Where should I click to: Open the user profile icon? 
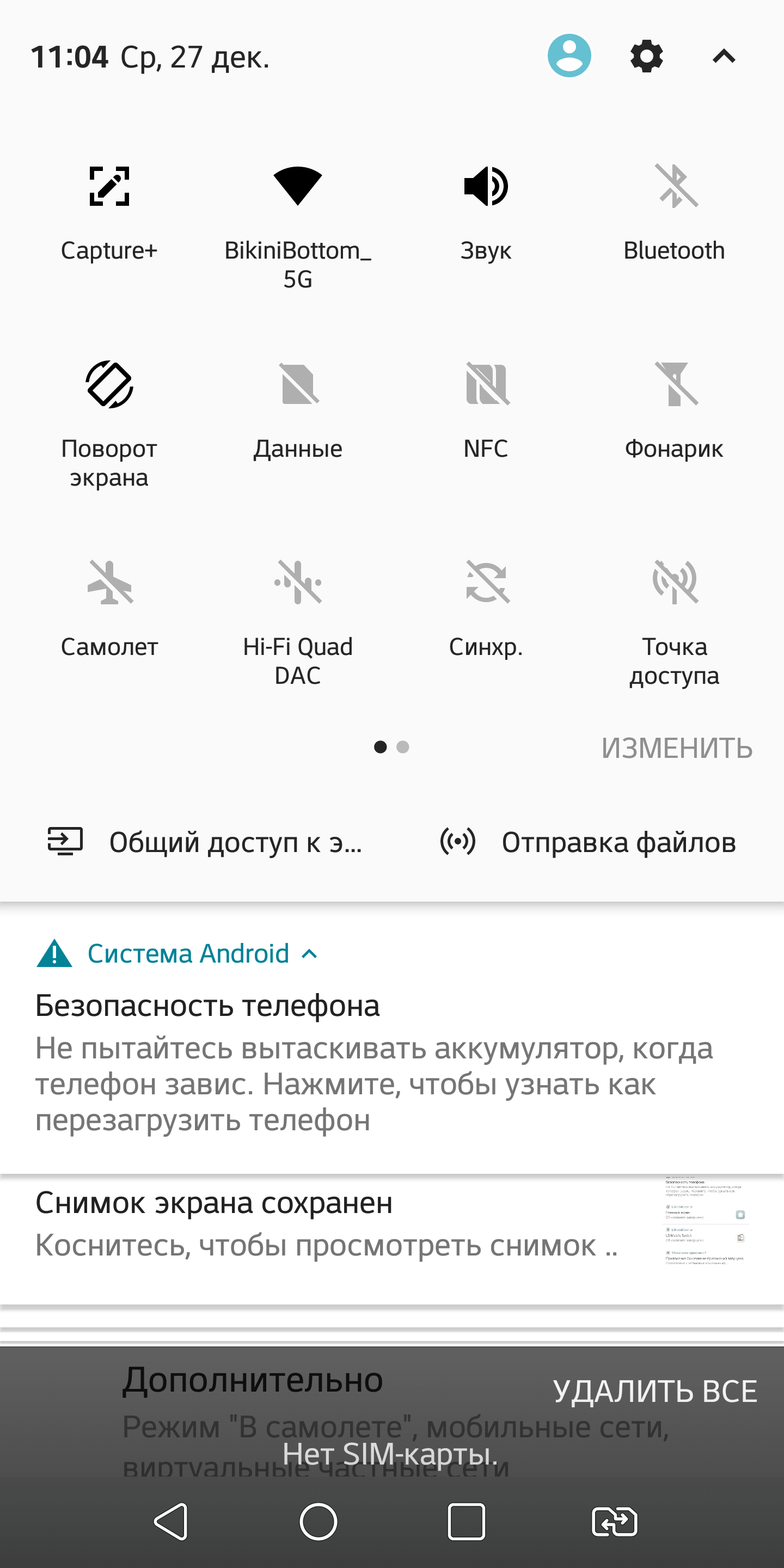tap(569, 56)
